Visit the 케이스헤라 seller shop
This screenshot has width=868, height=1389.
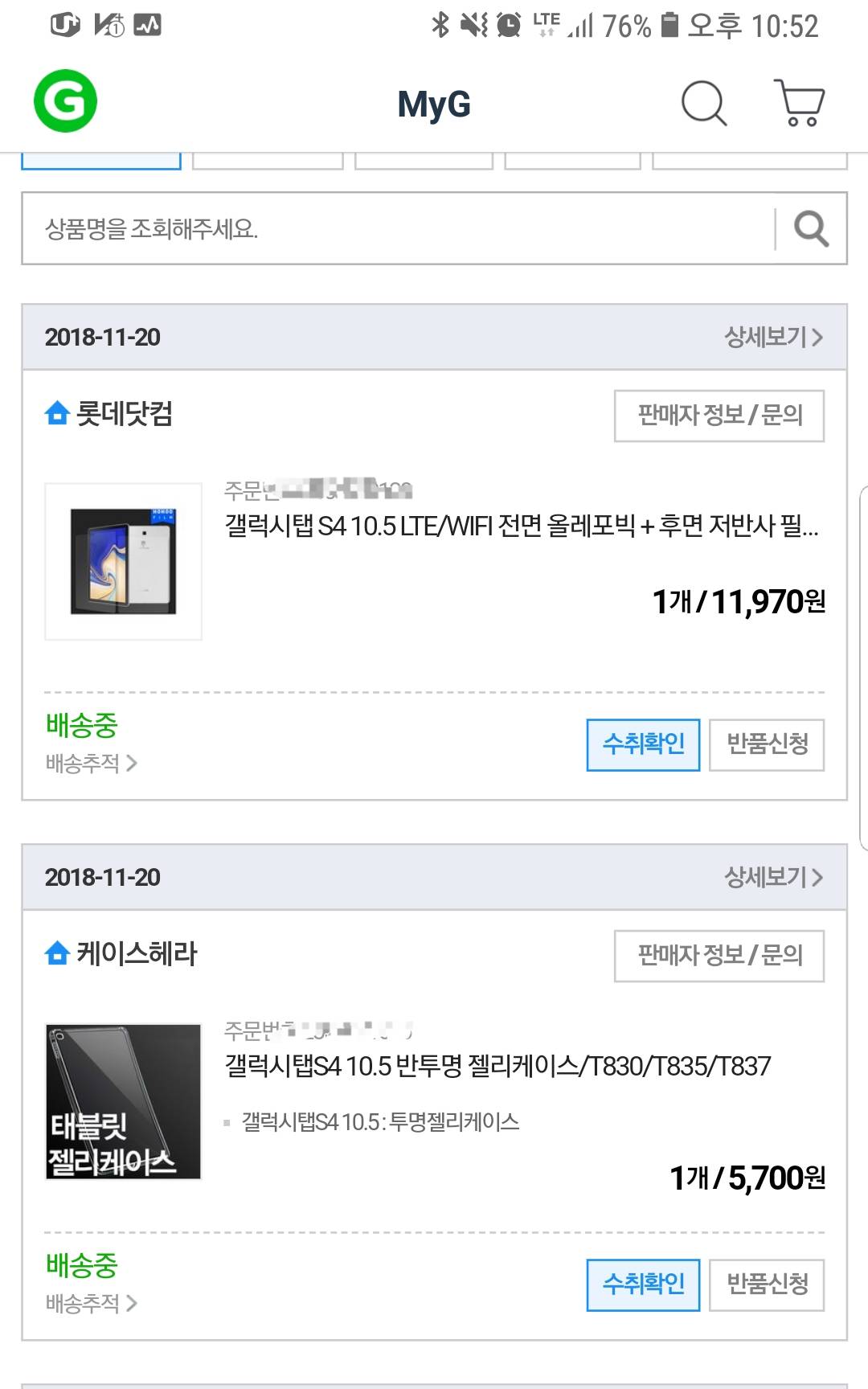[121, 954]
